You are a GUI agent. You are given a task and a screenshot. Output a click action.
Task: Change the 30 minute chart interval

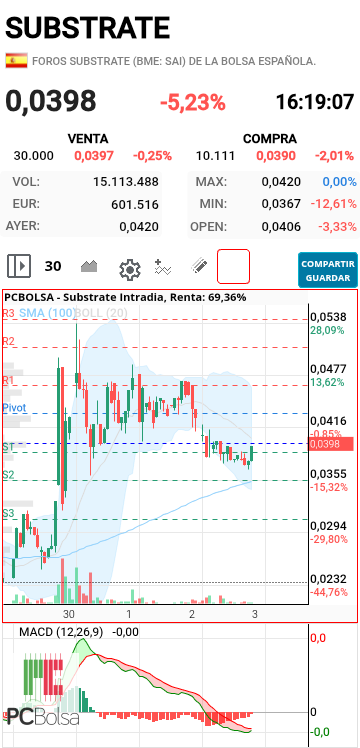tap(53, 266)
